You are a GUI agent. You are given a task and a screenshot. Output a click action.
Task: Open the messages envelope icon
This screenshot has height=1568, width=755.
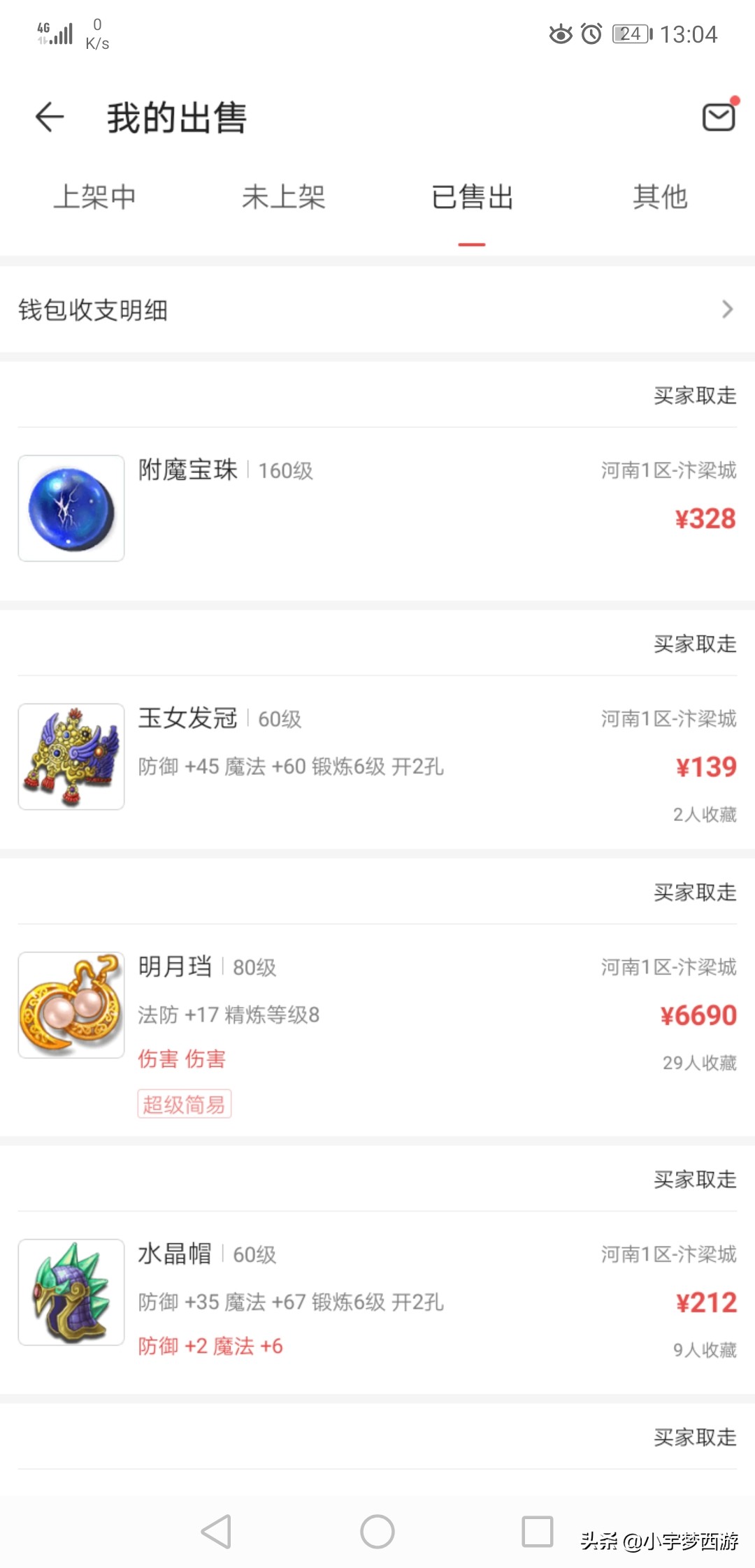coord(719,117)
